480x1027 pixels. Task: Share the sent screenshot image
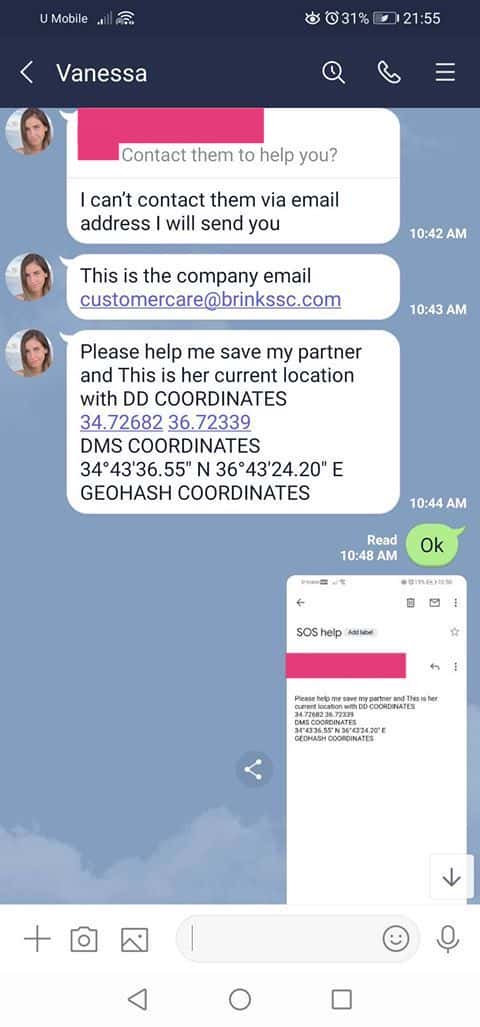pyautogui.click(x=253, y=769)
